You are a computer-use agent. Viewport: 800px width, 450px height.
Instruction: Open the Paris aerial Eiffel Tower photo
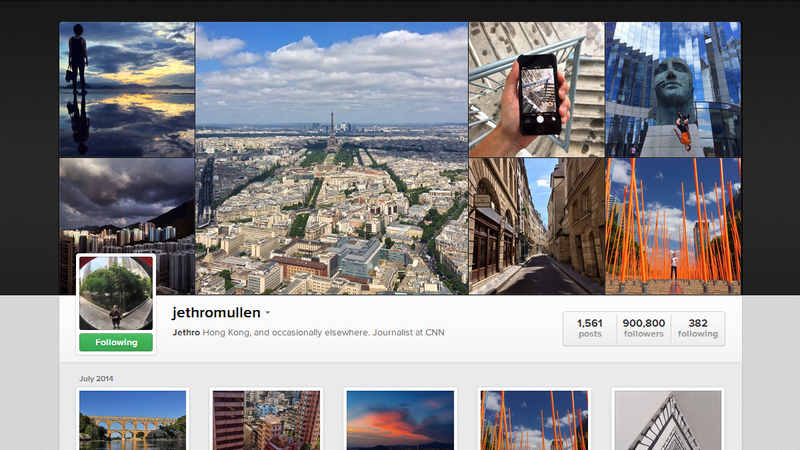tap(331, 158)
